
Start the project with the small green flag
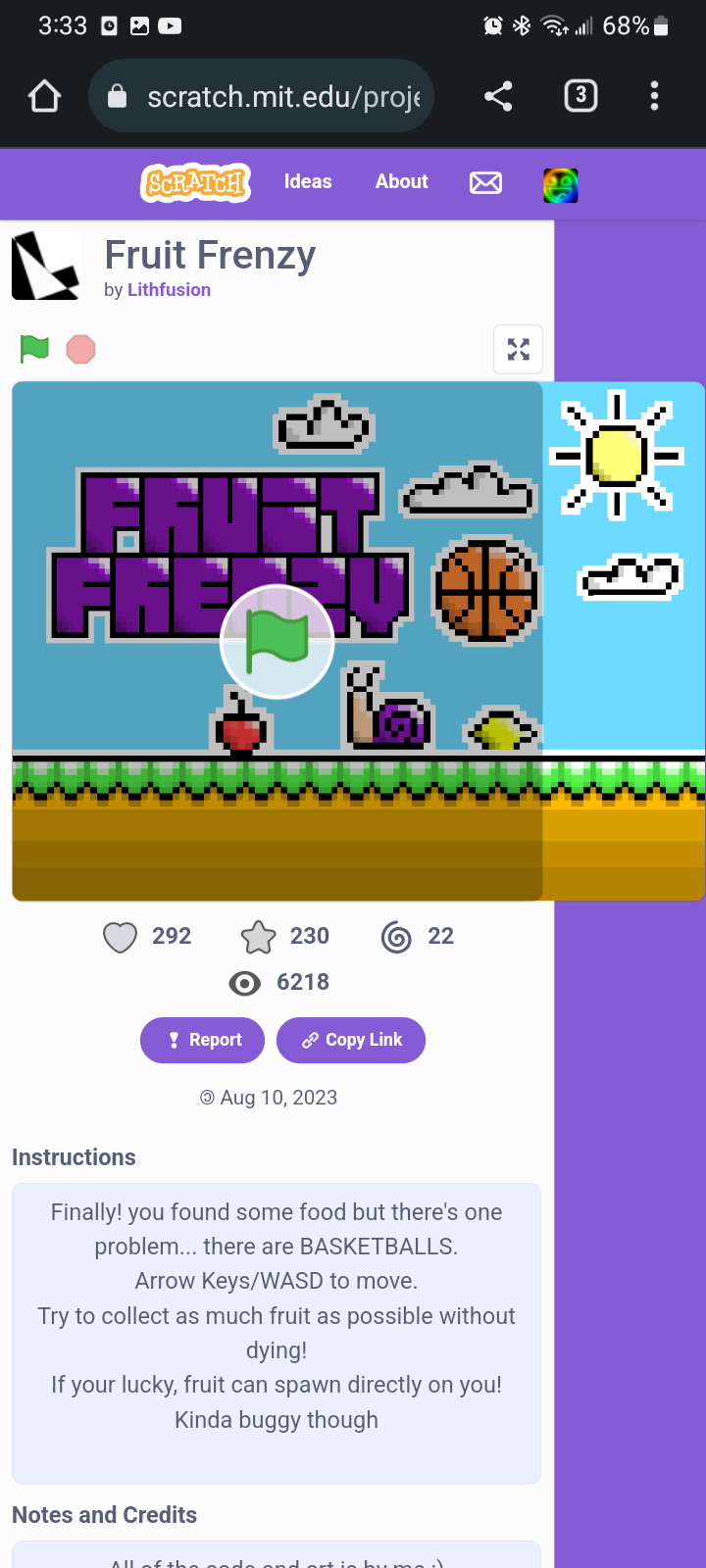tap(34, 348)
